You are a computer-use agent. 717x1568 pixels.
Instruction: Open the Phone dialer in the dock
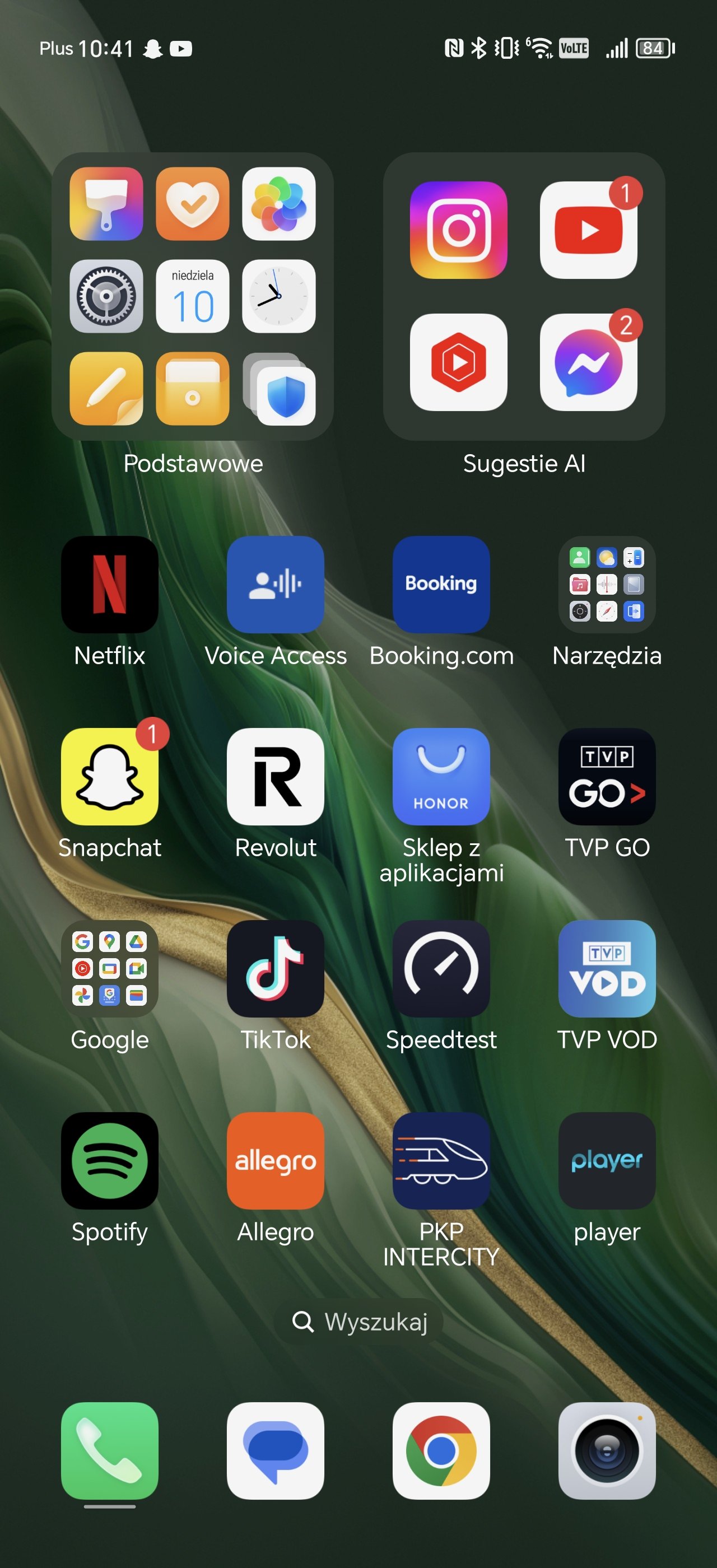pos(110,1450)
